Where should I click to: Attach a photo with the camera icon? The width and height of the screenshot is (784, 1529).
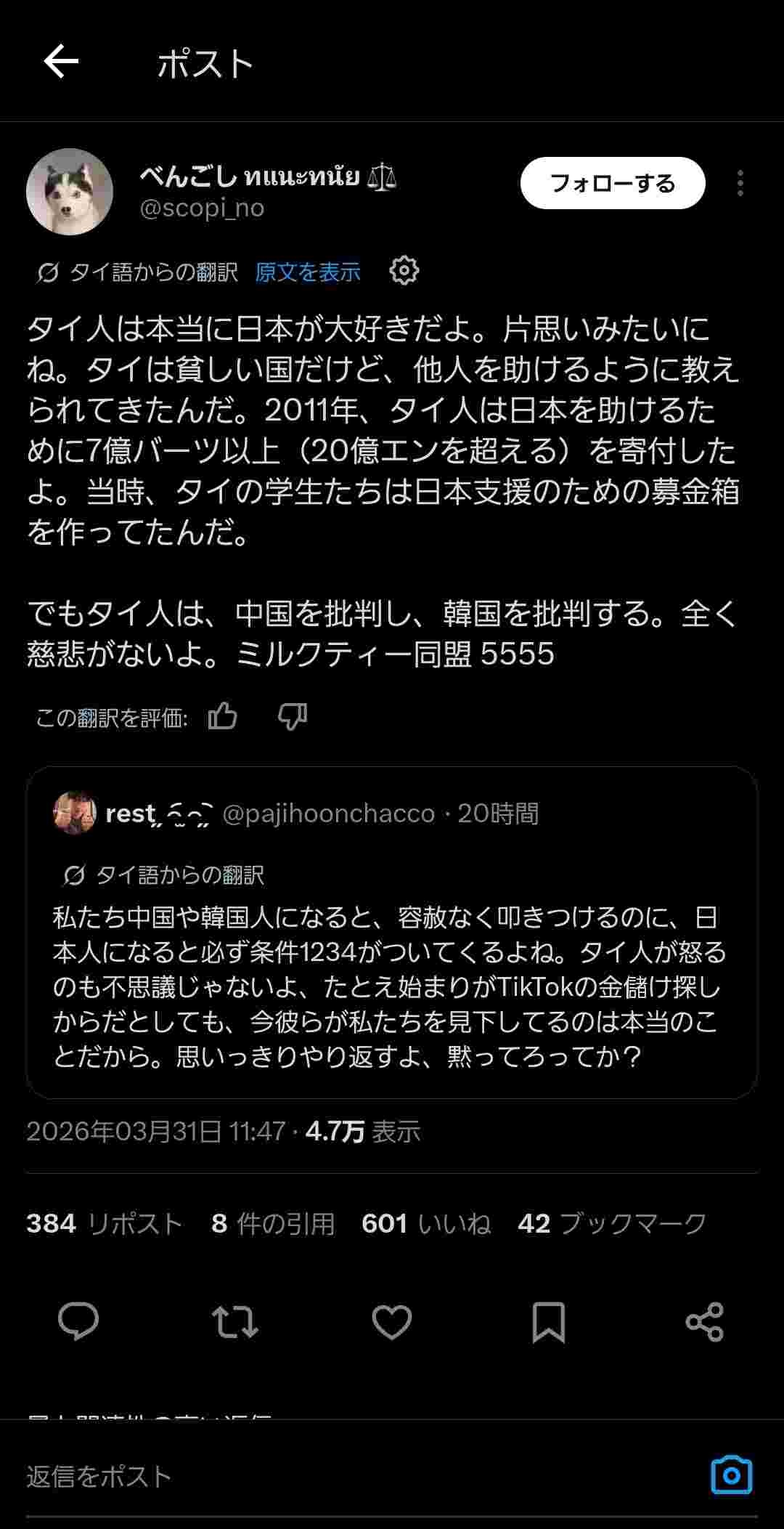point(731,1475)
